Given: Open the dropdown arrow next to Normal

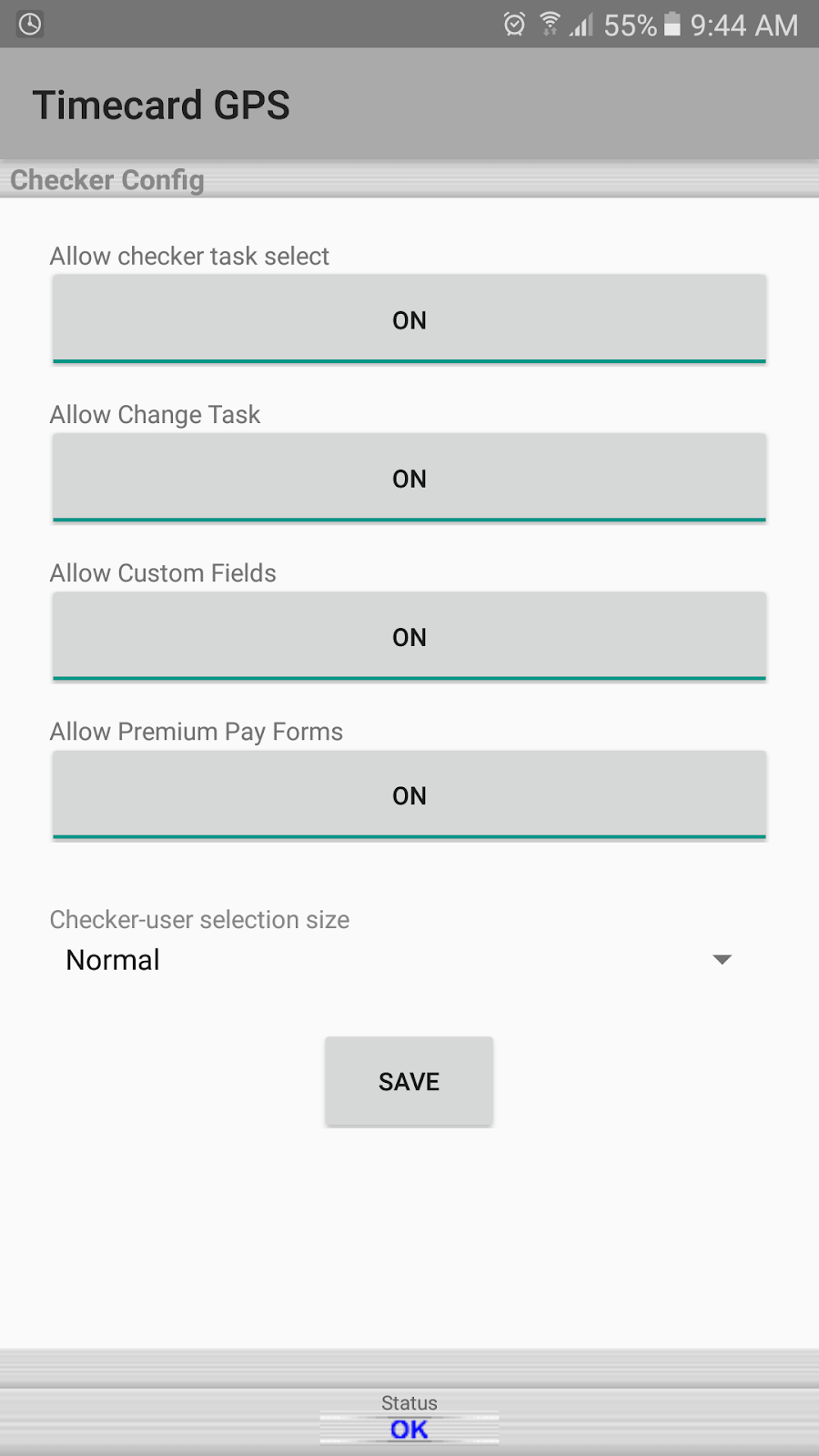Looking at the screenshot, I should (721, 959).
